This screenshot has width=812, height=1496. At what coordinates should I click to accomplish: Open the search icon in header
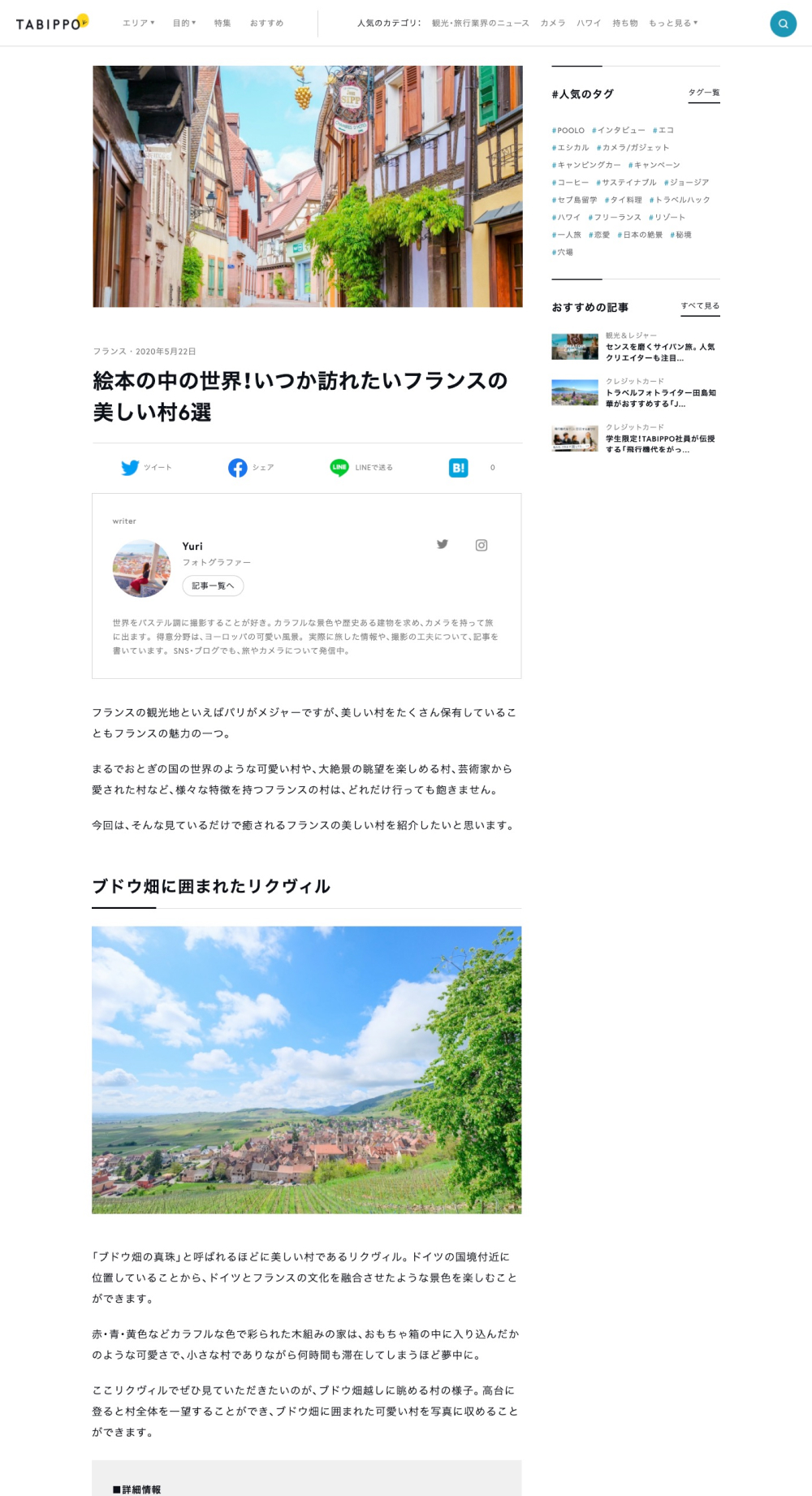coord(783,24)
